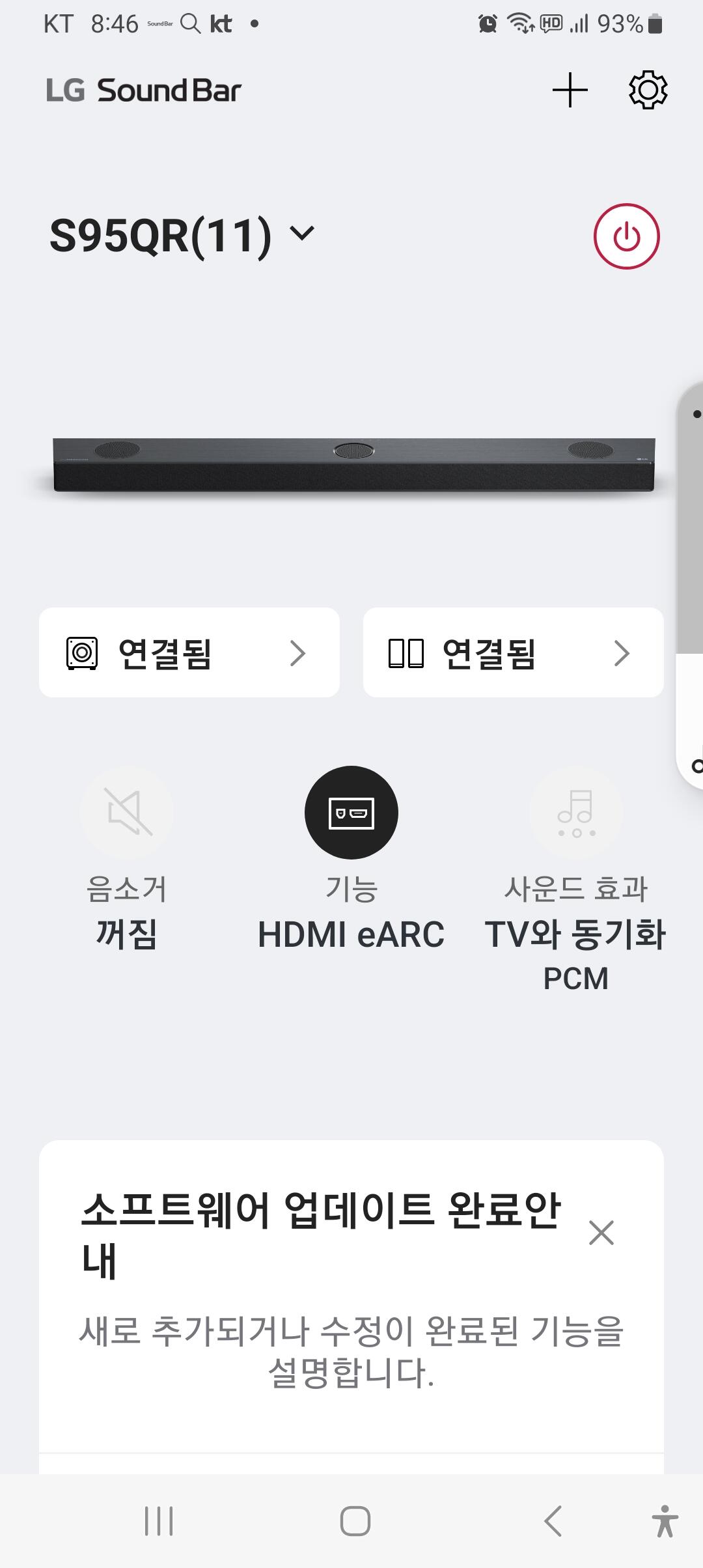Open the 사운드 효과 sound effect option

pos(576,813)
